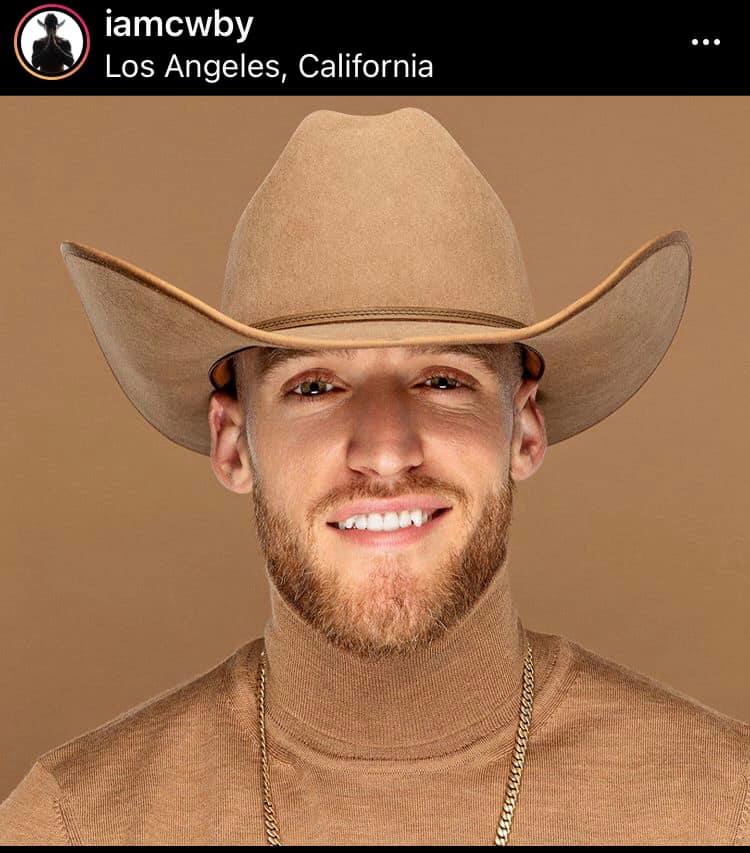View the Los Angeles, California location
750x853 pixels.
click(269, 67)
